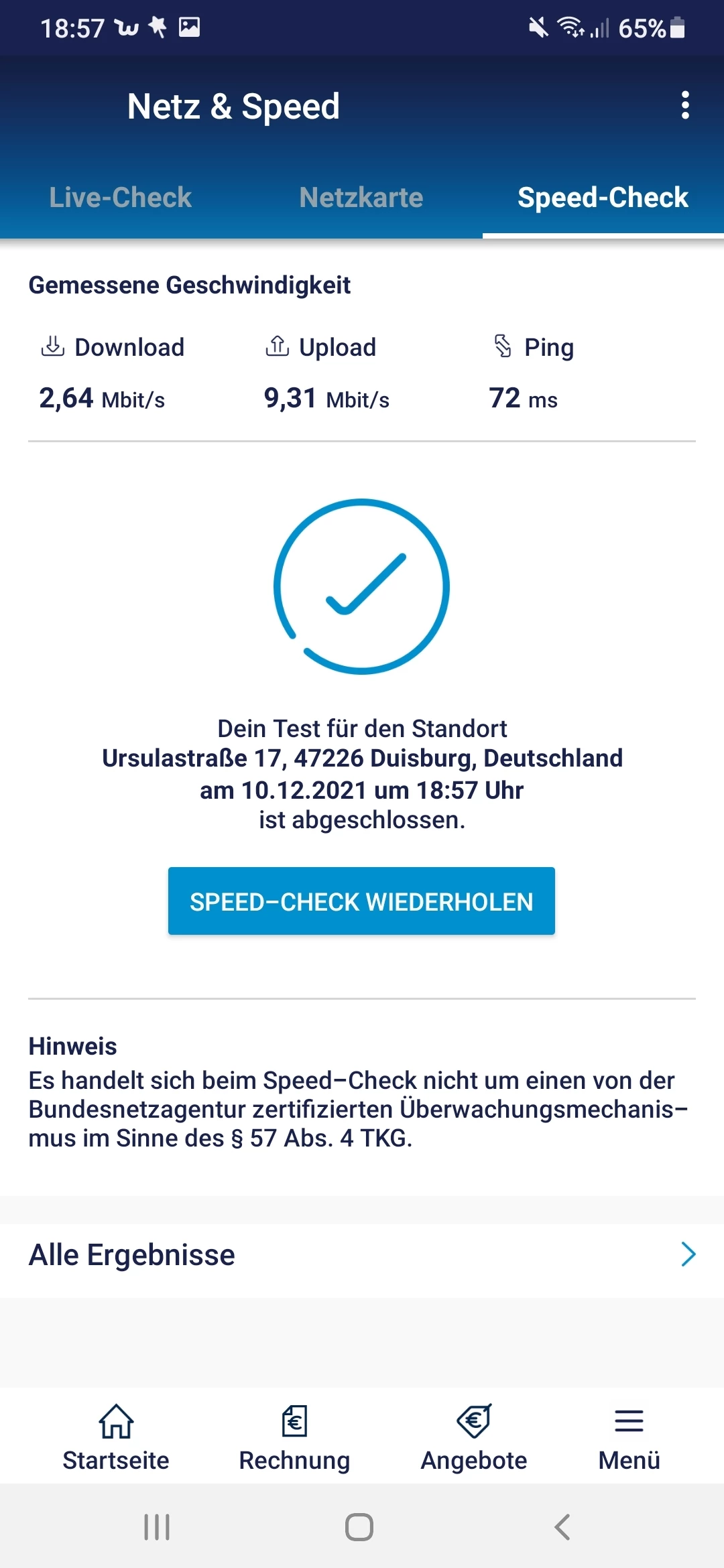The width and height of the screenshot is (724, 1568).
Task: Switch to the Netzkarte tab
Action: point(361,198)
